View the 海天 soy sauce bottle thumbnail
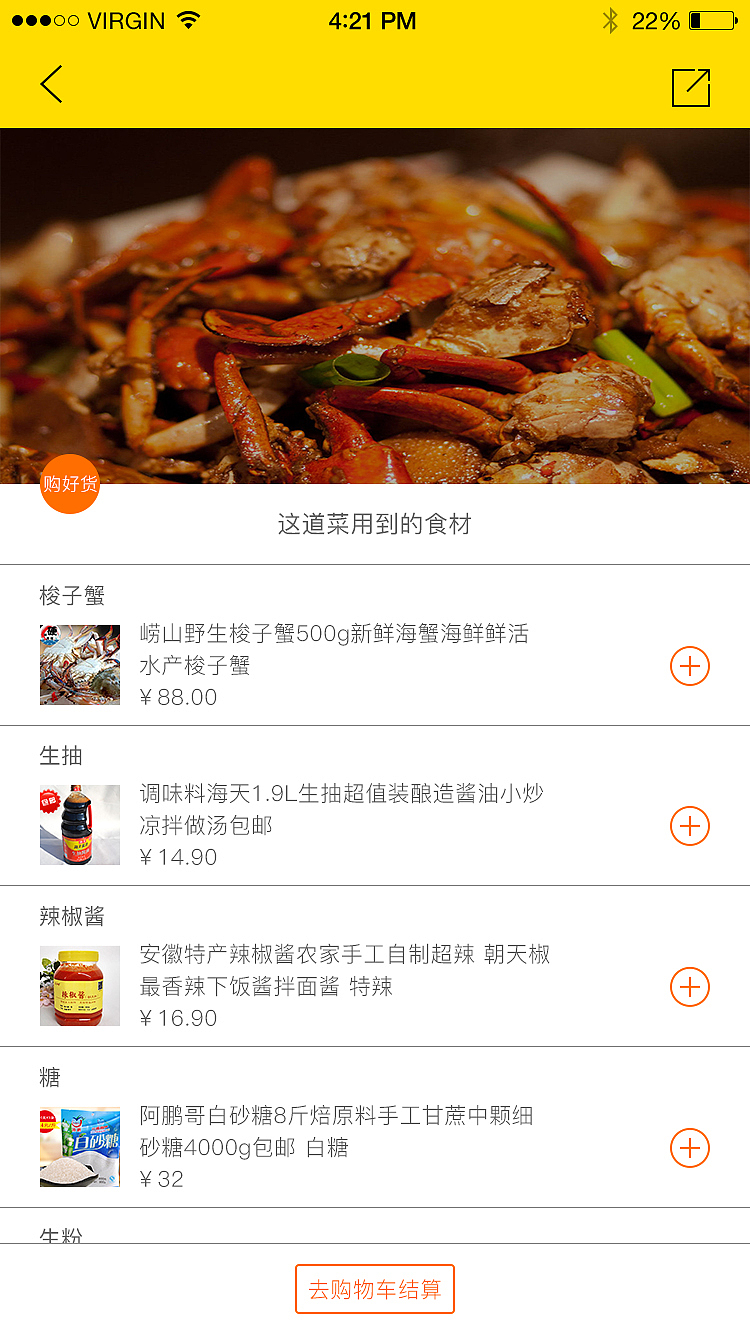750x1334 pixels. coord(80,825)
